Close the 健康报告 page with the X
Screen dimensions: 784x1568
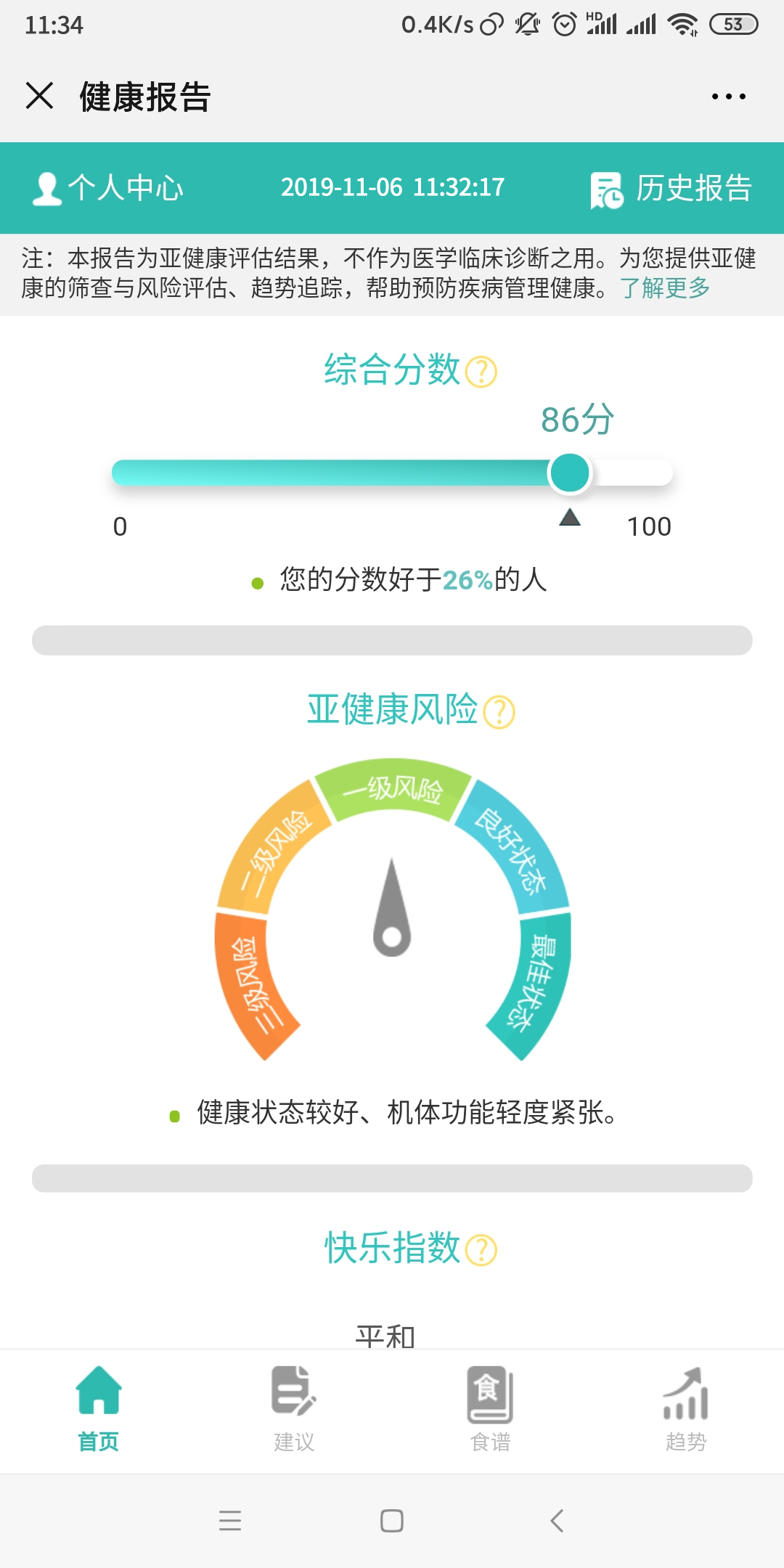39,94
